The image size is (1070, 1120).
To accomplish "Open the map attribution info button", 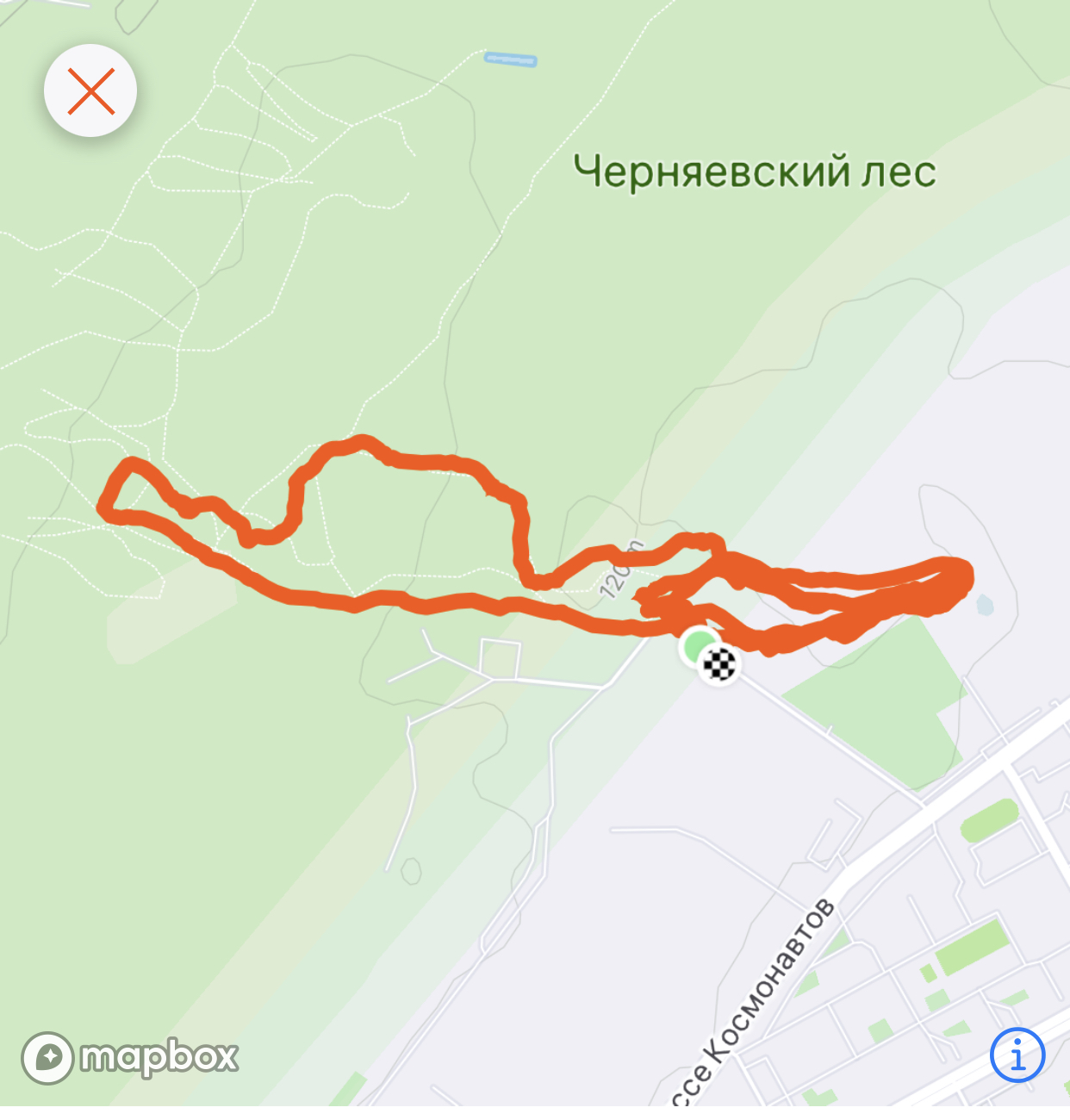I will coord(1017,1054).
